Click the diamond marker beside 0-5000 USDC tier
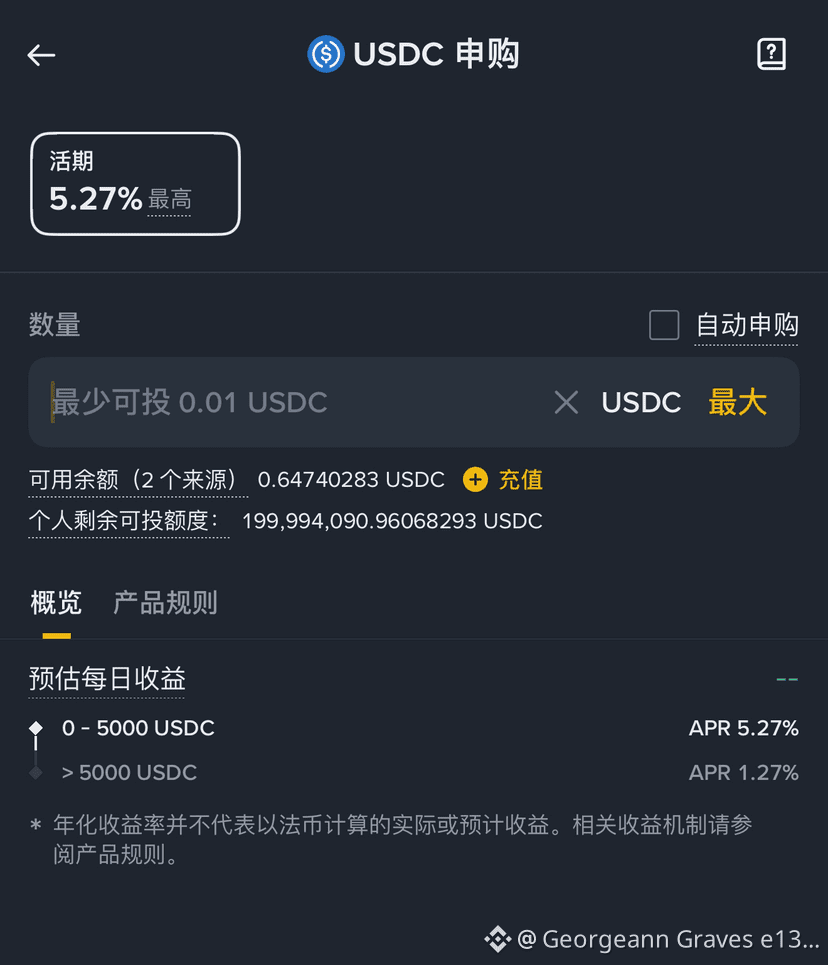Viewport: 828px width, 965px height. pos(36,728)
